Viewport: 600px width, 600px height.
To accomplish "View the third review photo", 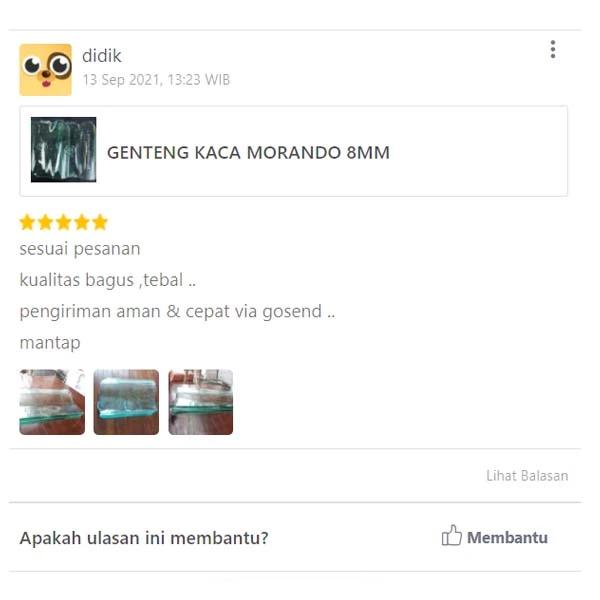I will [x=200, y=402].
